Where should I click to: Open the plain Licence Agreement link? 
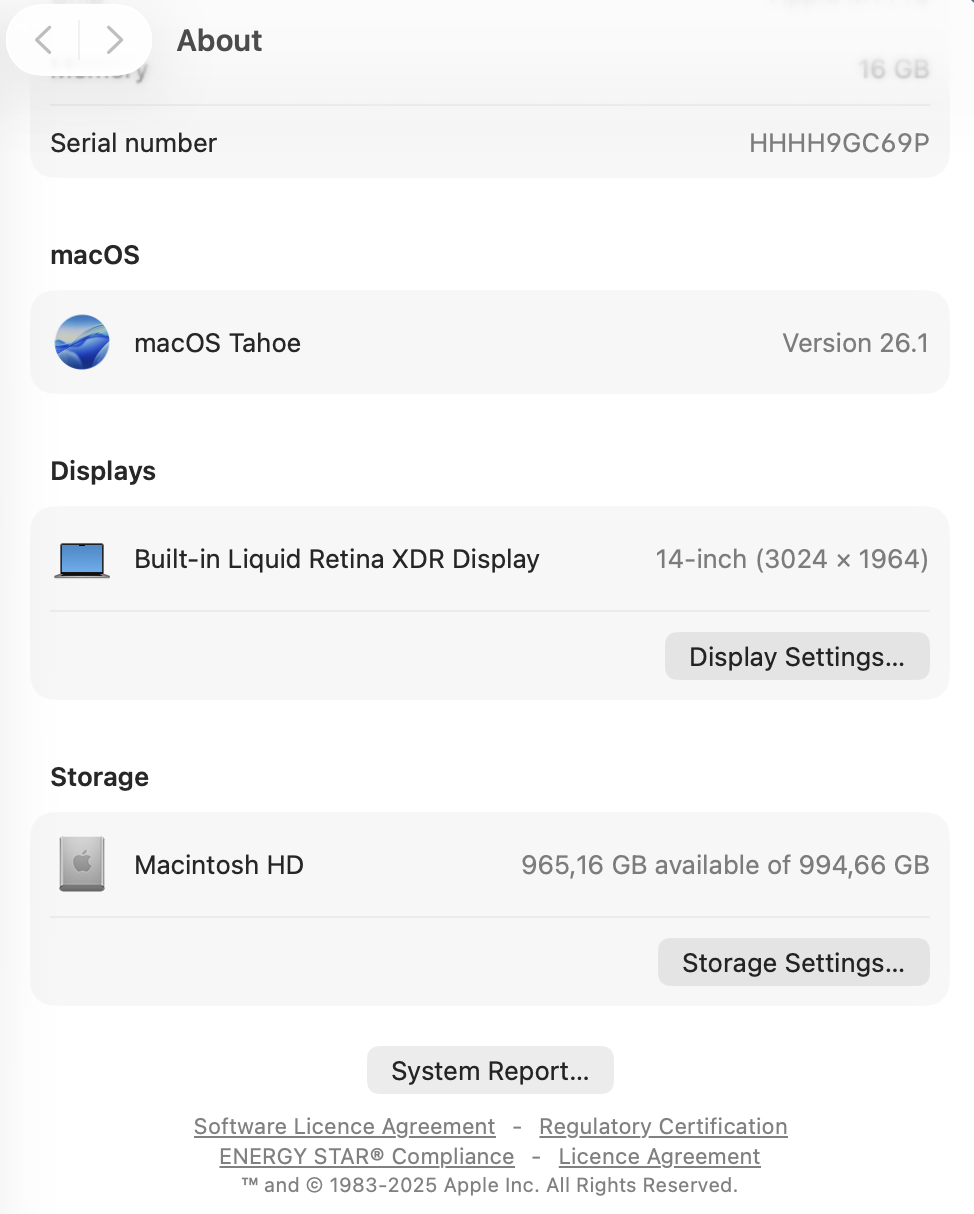pyautogui.click(x=659, y=1157)
